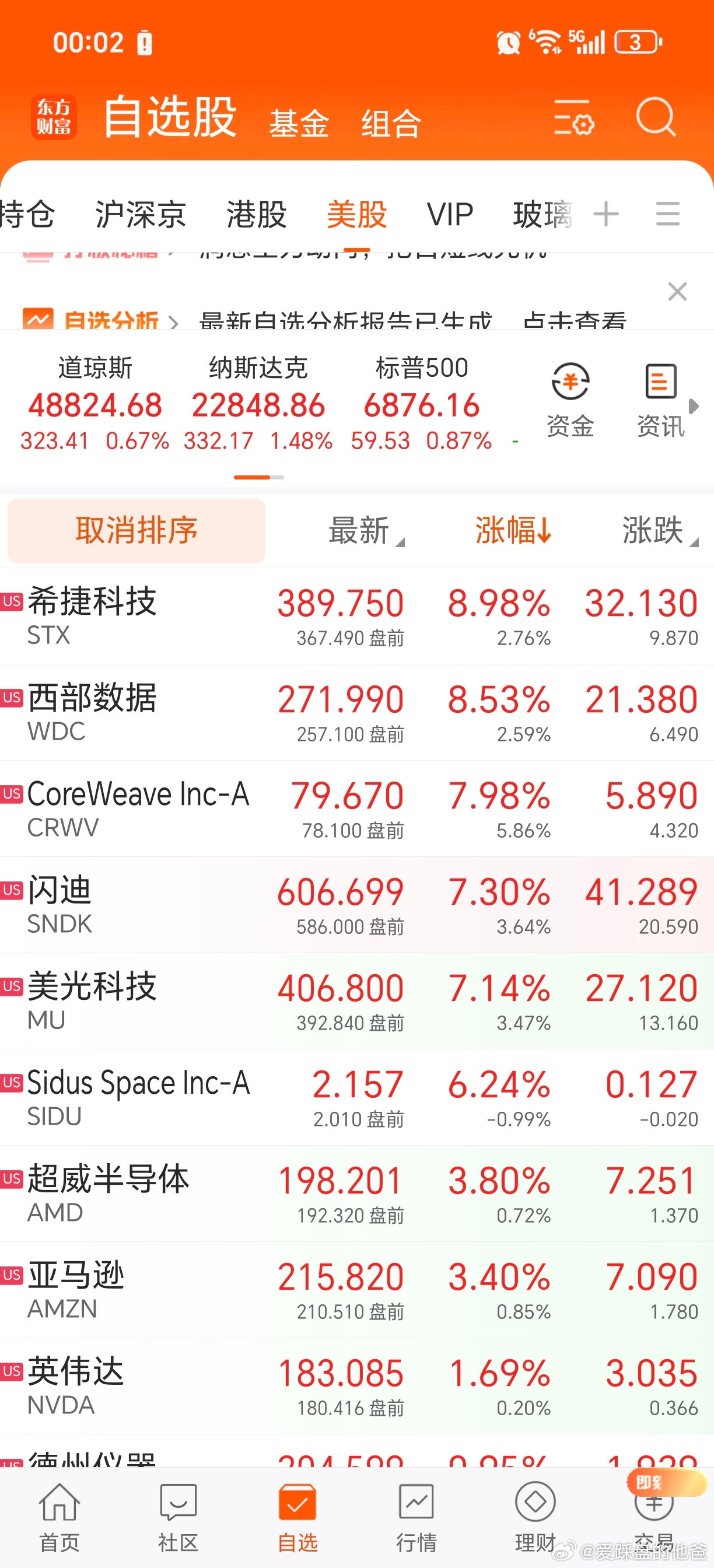Open the watchlist group manager menu

(x=667, y=215)
